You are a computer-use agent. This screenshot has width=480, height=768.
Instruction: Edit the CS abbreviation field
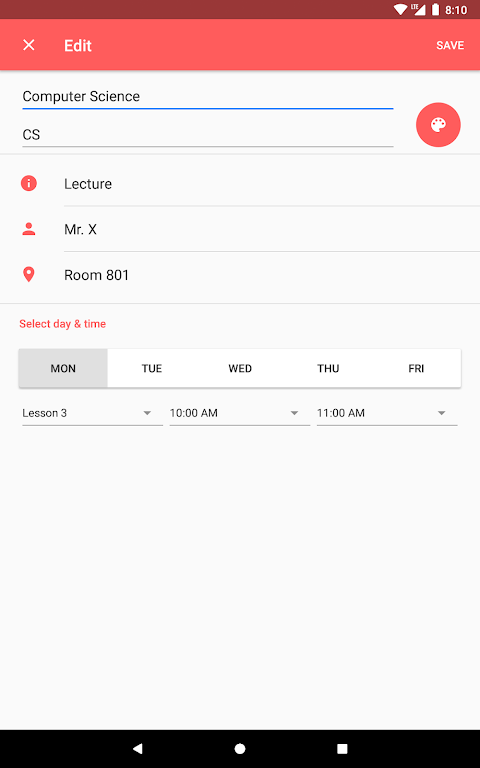tap(208, 134)
